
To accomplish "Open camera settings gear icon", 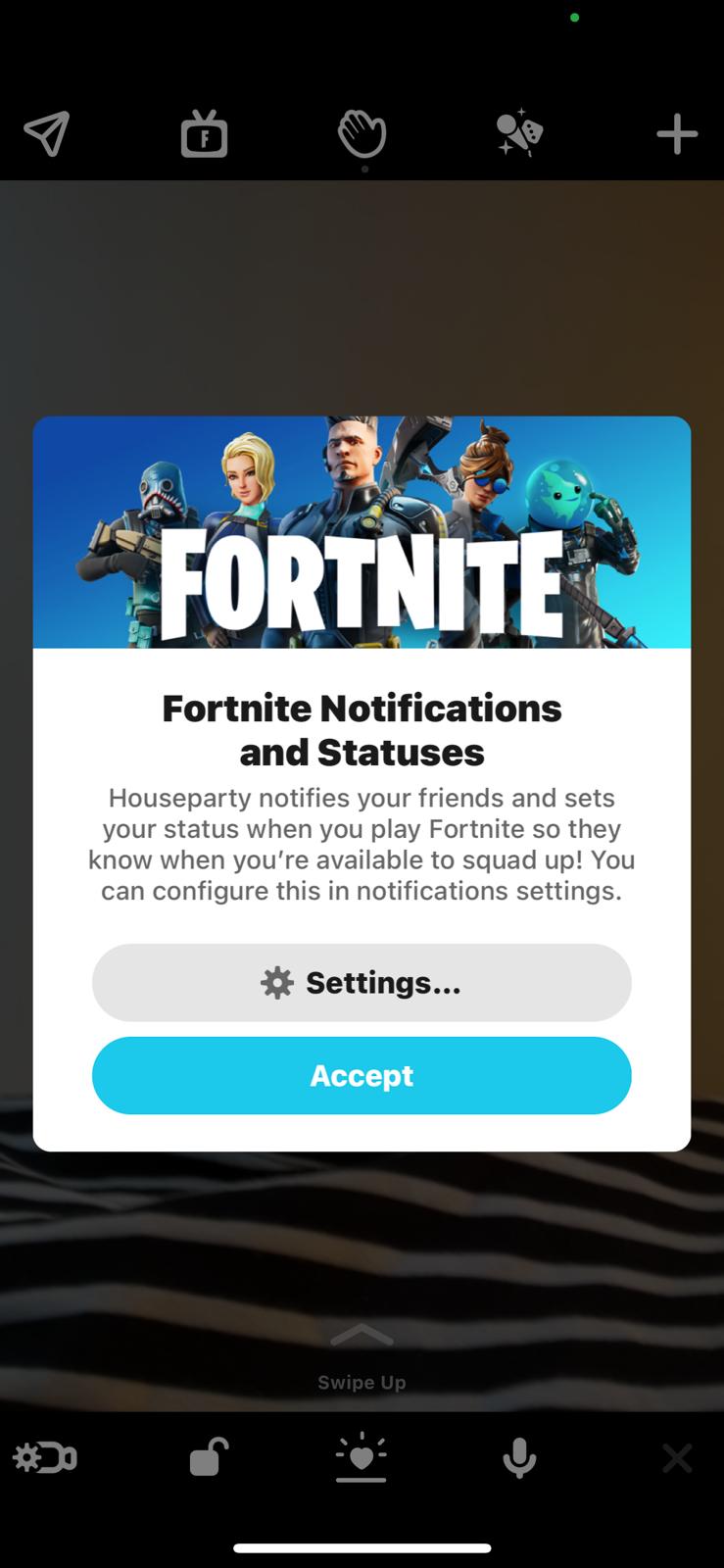I will (x=45, y=1458).
